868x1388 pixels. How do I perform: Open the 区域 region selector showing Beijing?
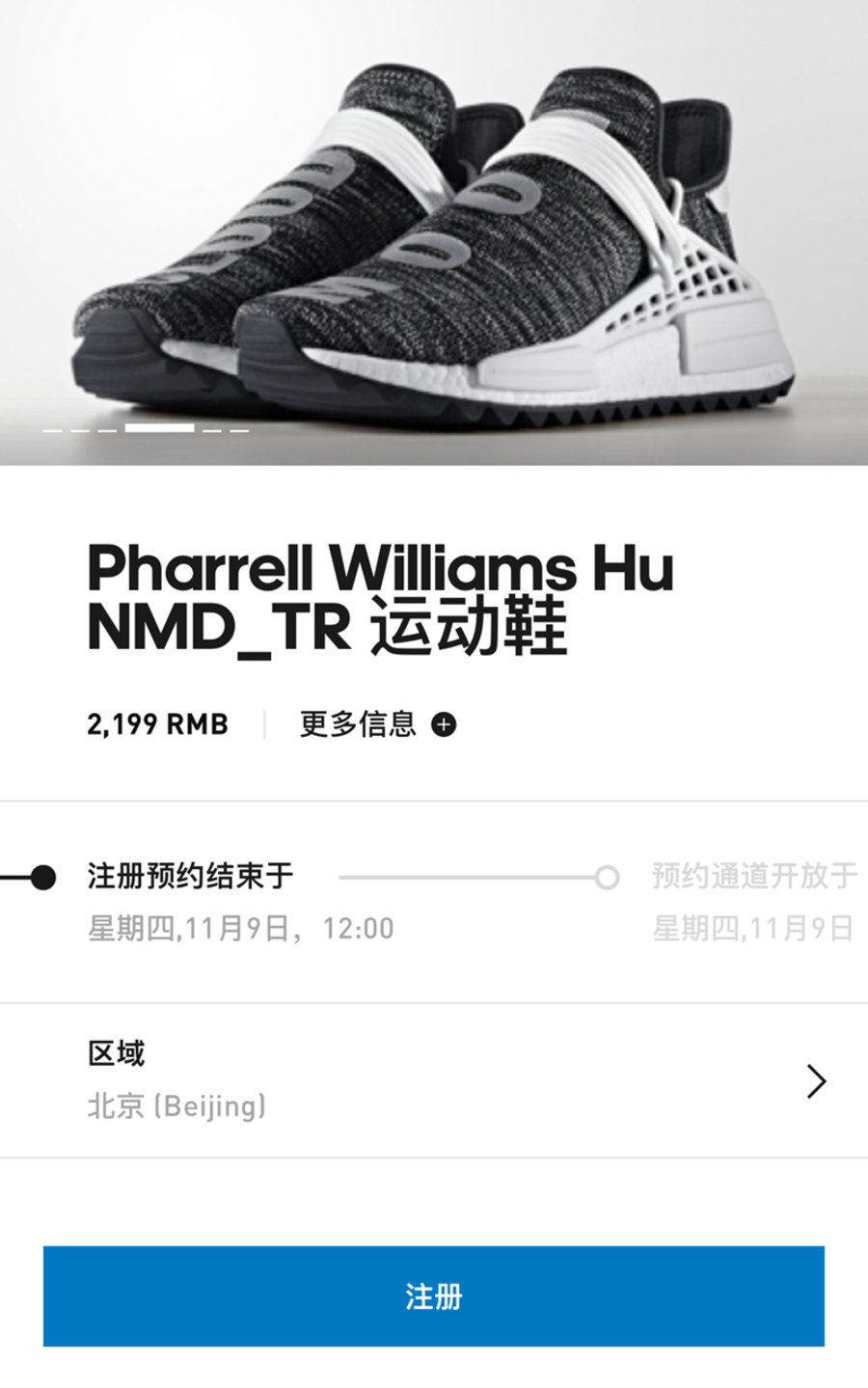[434, 1080]
